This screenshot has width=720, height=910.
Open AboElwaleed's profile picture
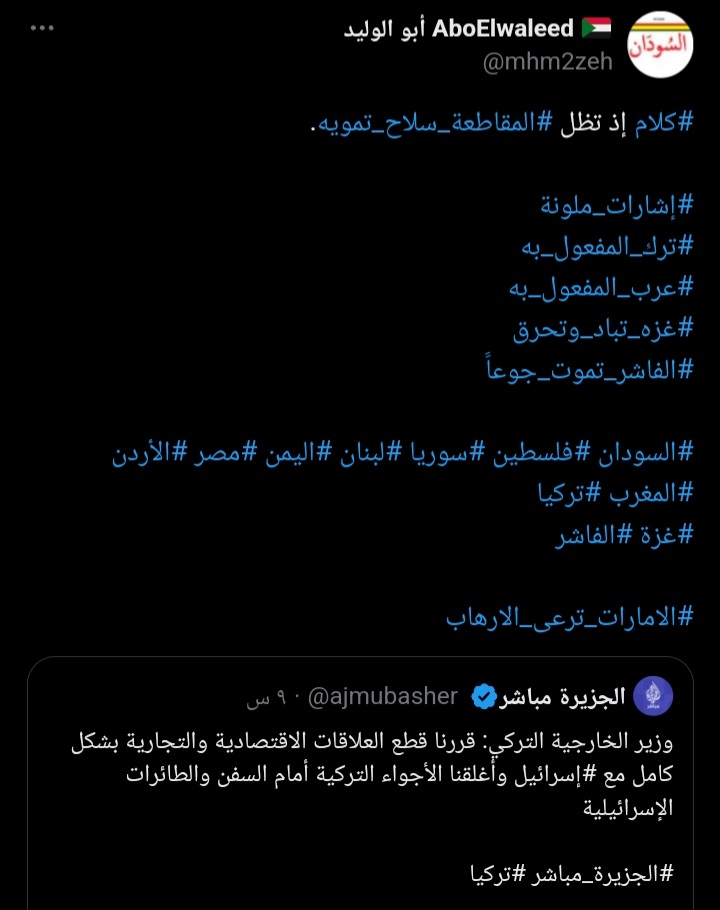click(x=659, y=45)
